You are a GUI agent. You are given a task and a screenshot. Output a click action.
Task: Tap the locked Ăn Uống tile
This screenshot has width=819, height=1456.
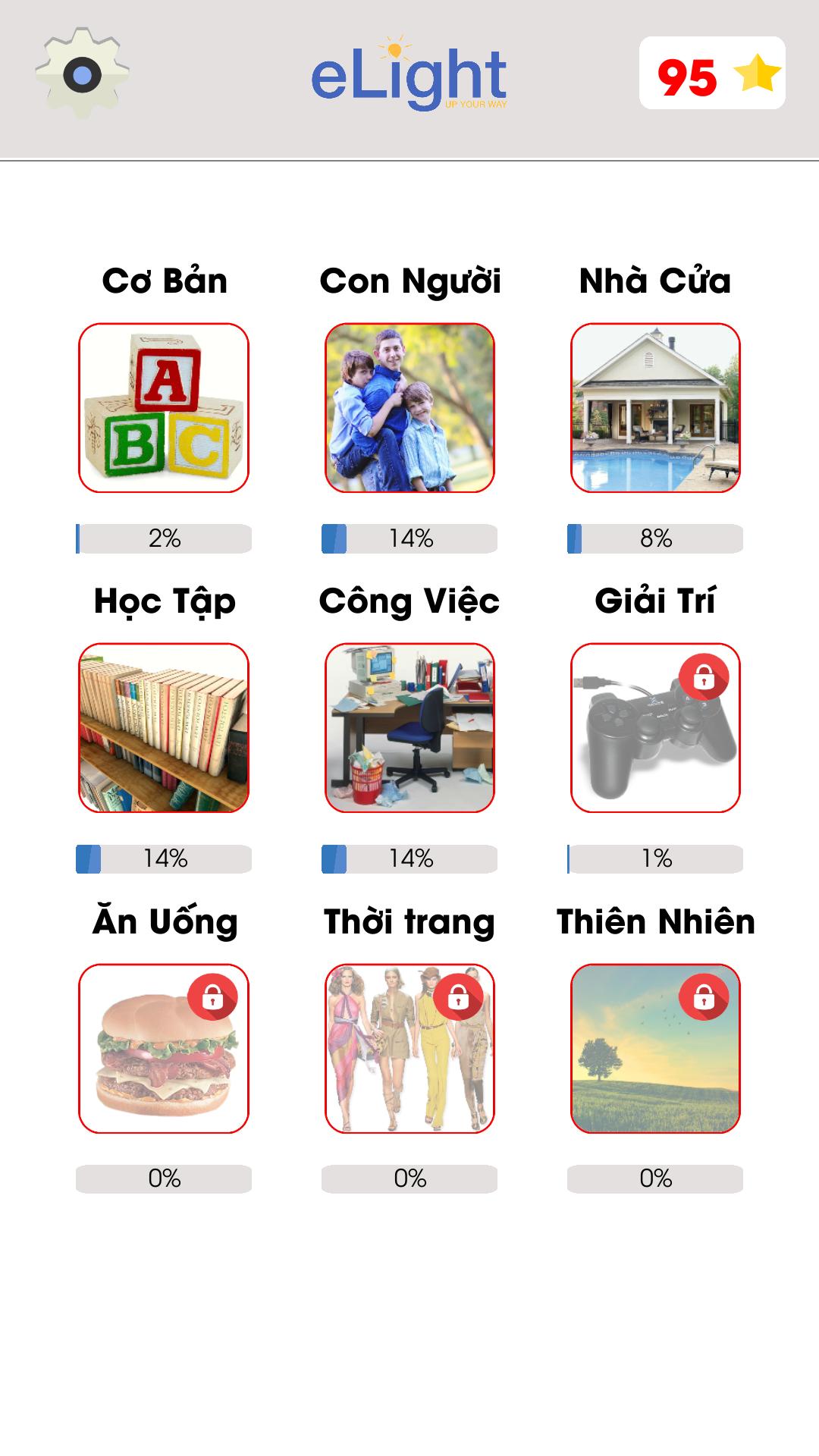(164, 1049)
